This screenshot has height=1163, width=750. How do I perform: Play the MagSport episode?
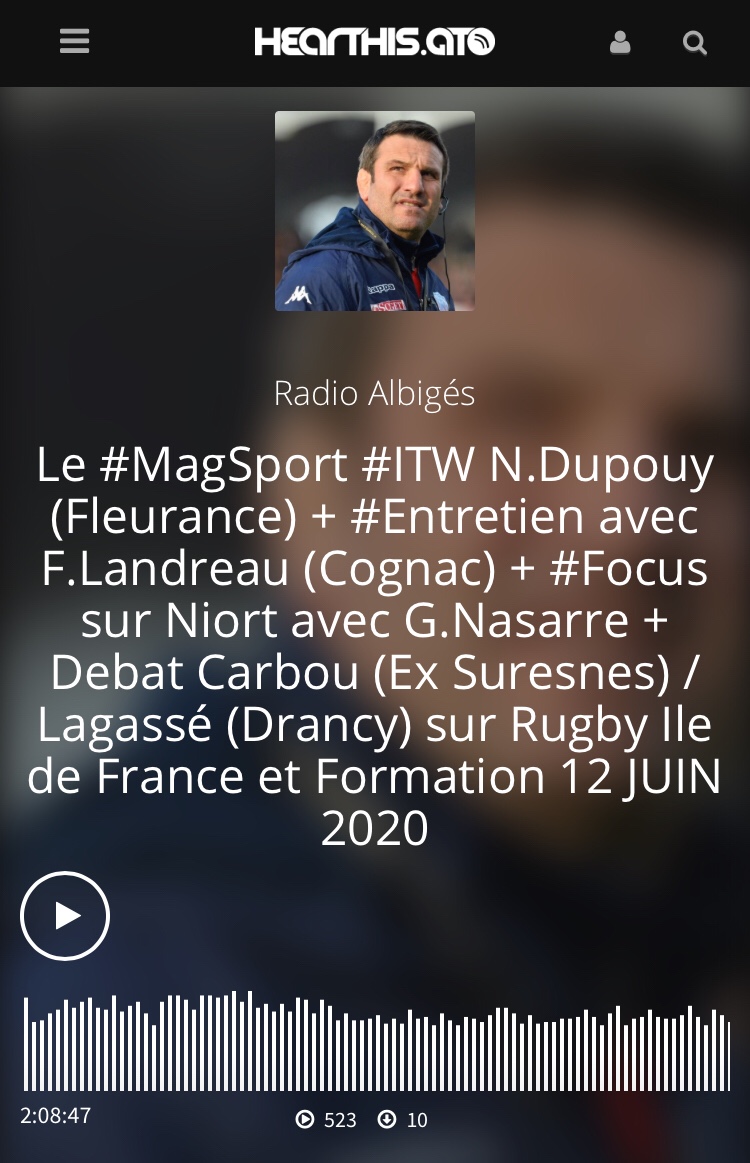[x=65, y=916]
